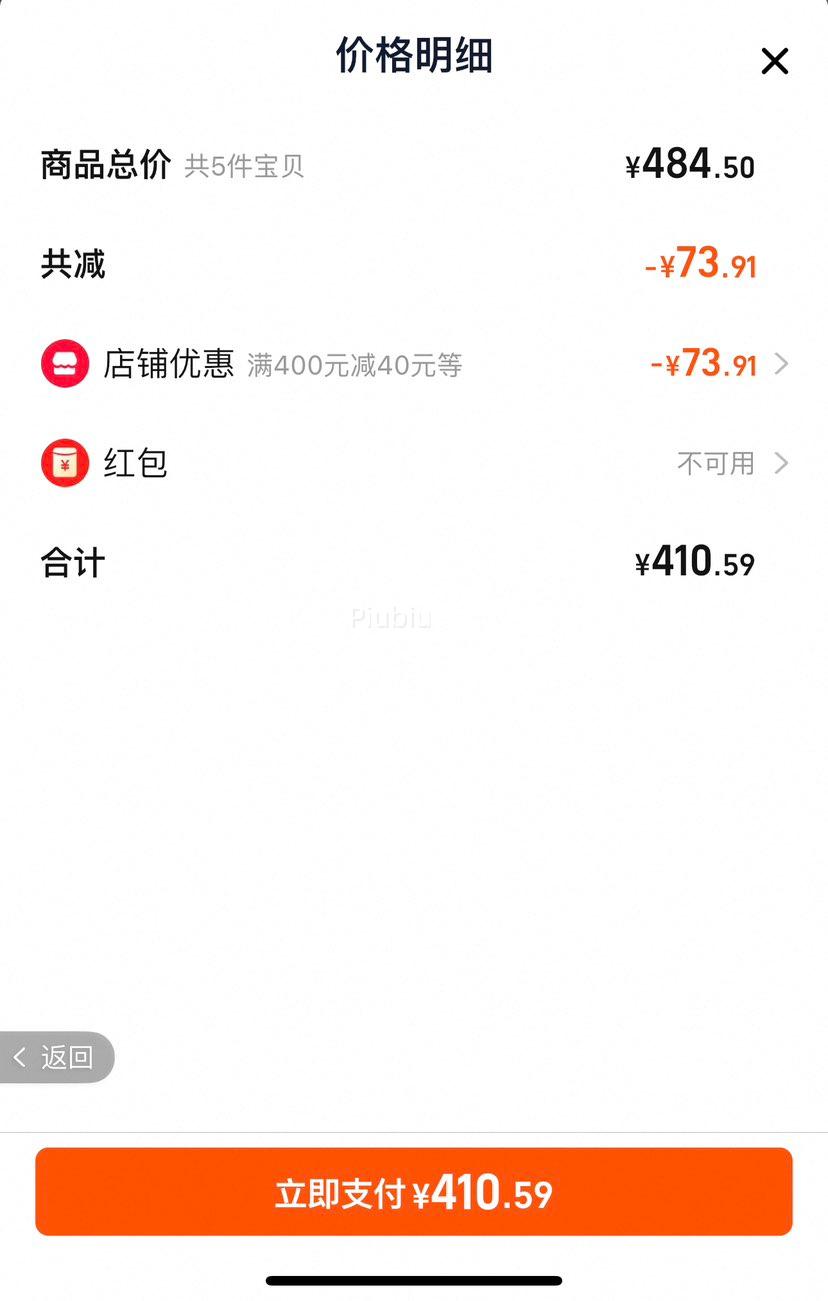Expand the store coupon details chevron
This screenshot has height=1301, width=828.
[x=783, y=363]
